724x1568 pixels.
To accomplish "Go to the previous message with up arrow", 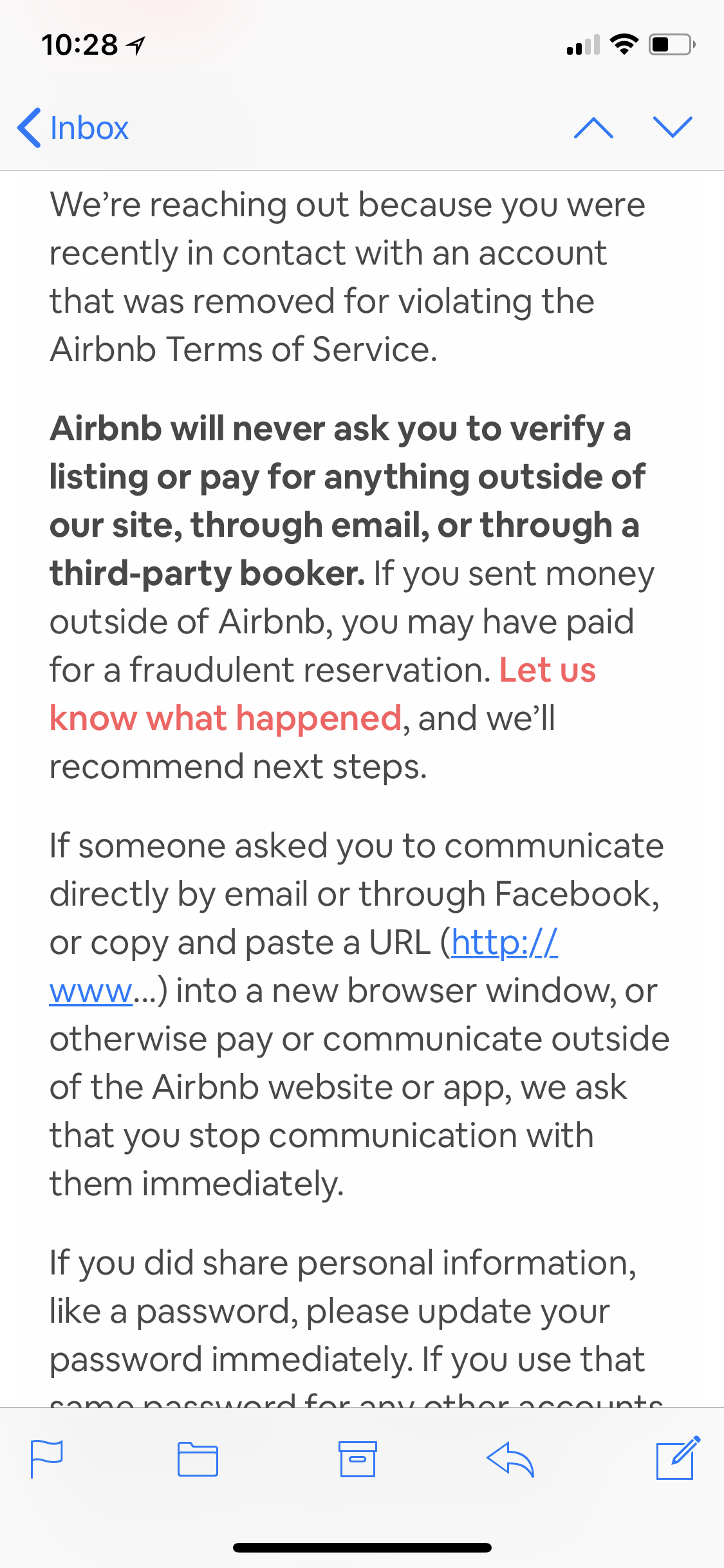I will pyautogui.click(x=593, y=127).
